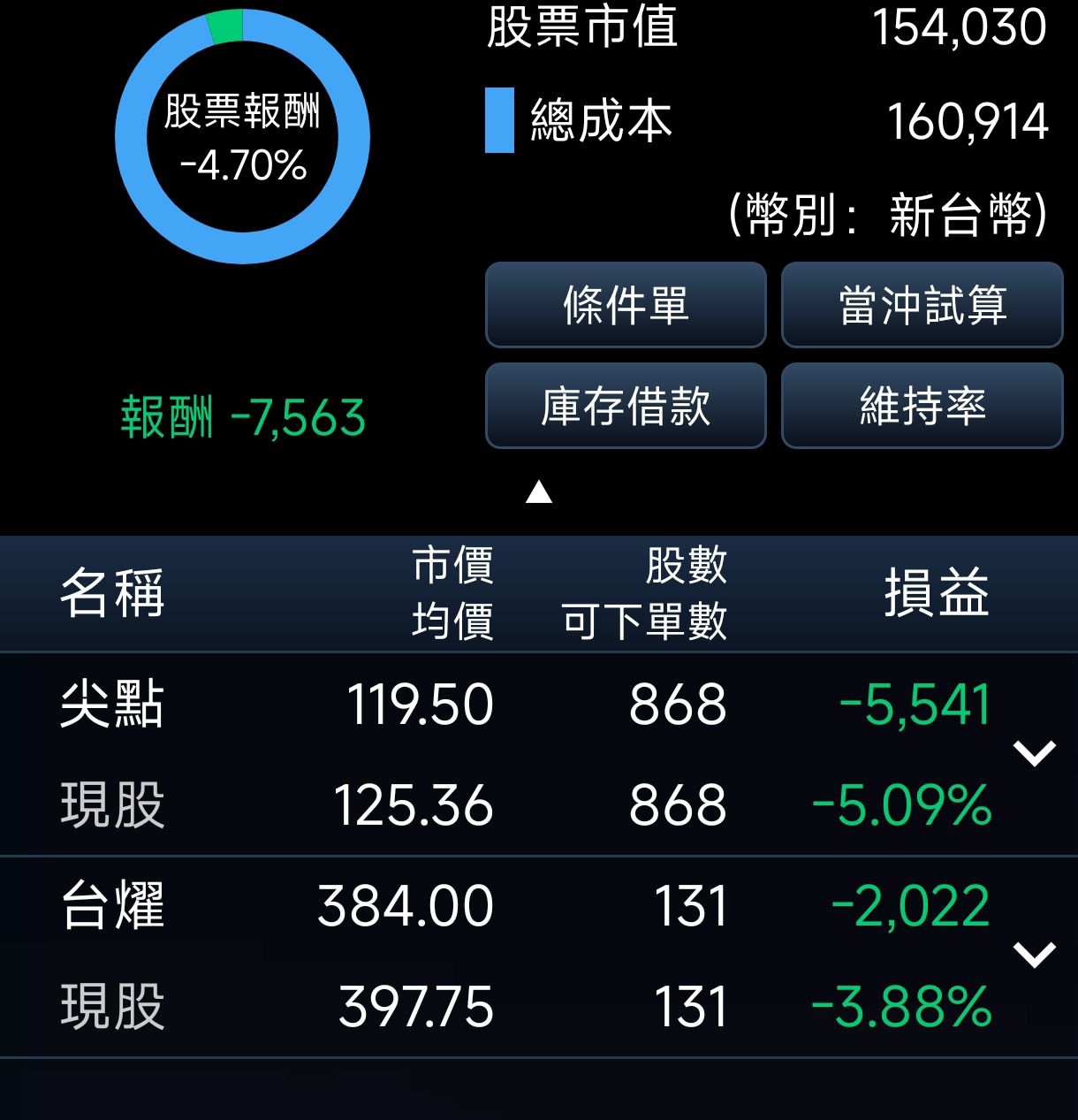1078x1120 pixels.
Task: Expand the 尖點 holding chevron
Action: coord(1035,753)
